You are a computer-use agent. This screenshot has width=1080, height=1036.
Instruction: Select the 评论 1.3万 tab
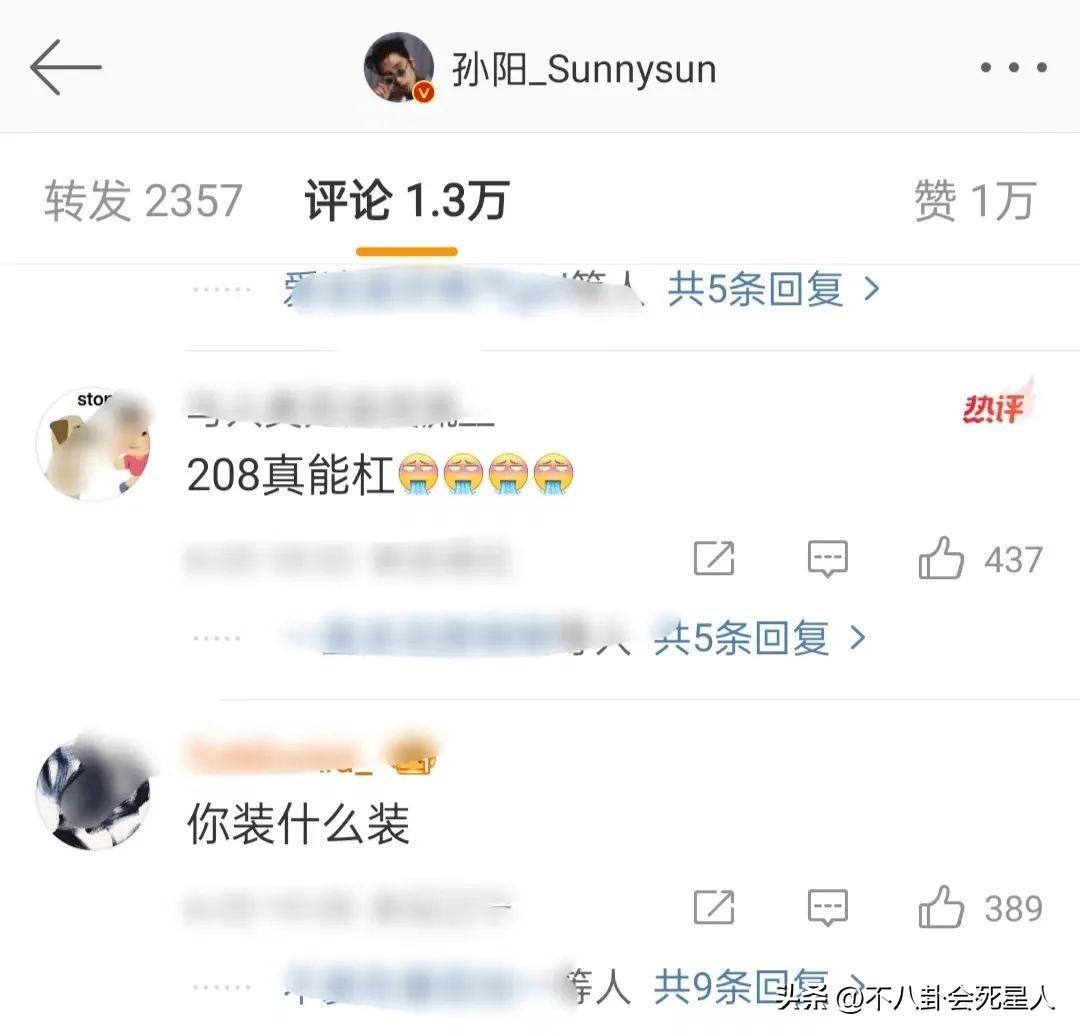407,200
